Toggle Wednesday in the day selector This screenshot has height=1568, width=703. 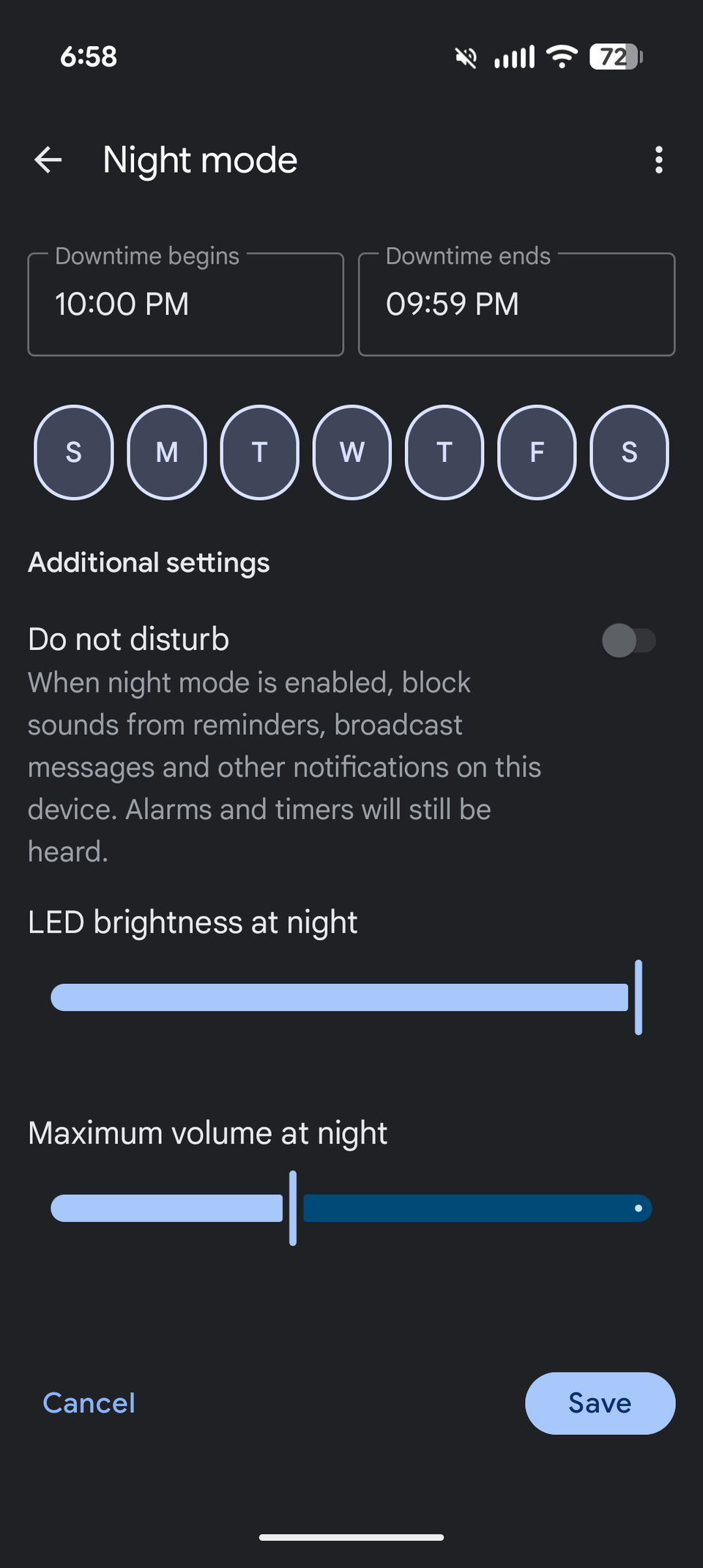[352, 452]
